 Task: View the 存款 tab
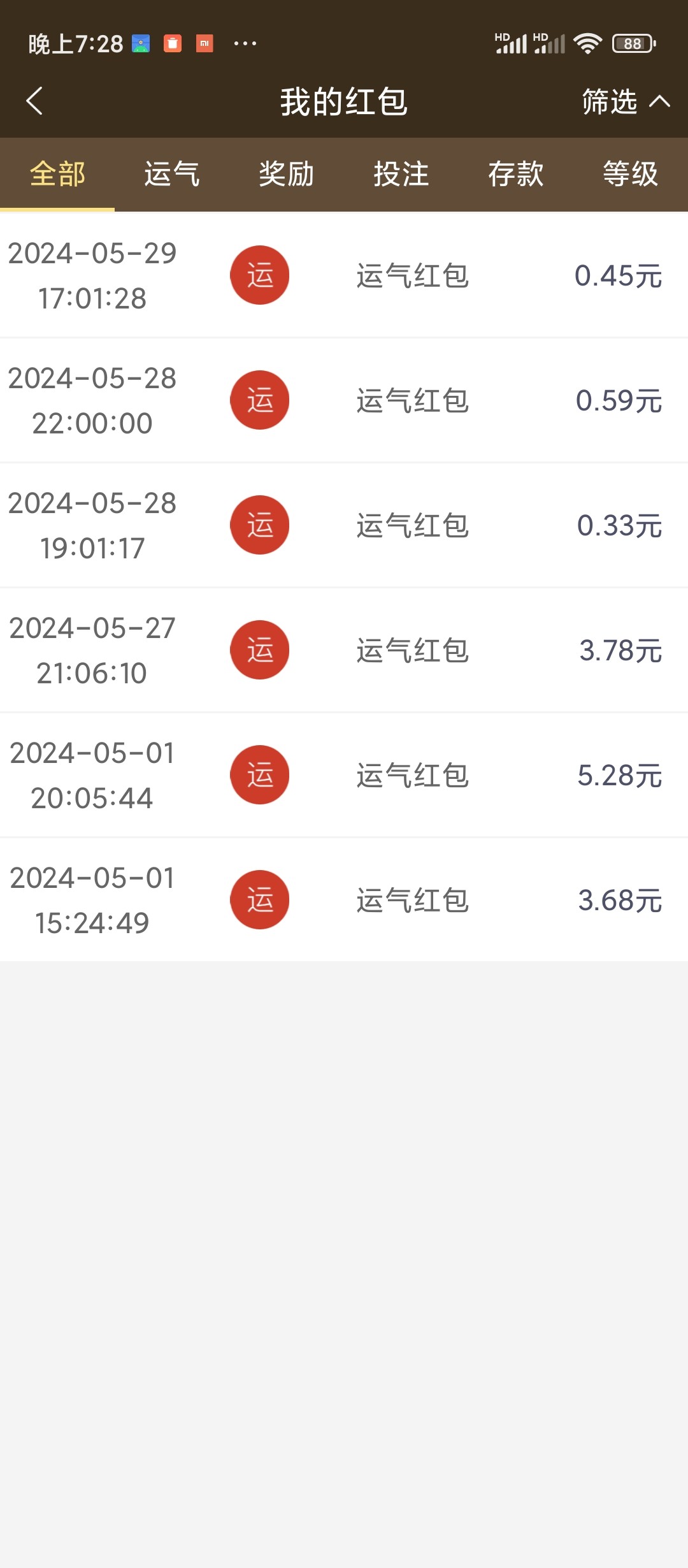pos(516,174)
